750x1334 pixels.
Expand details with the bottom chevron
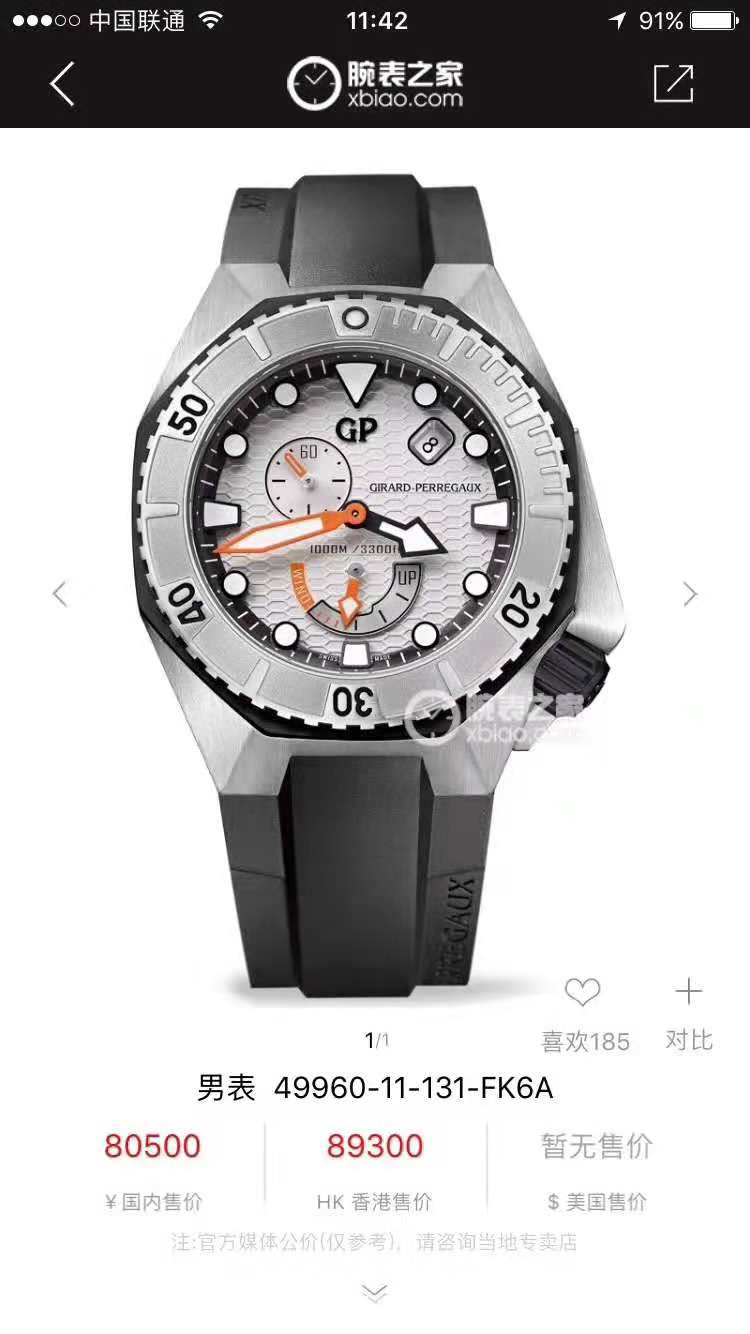(375, 1294)
